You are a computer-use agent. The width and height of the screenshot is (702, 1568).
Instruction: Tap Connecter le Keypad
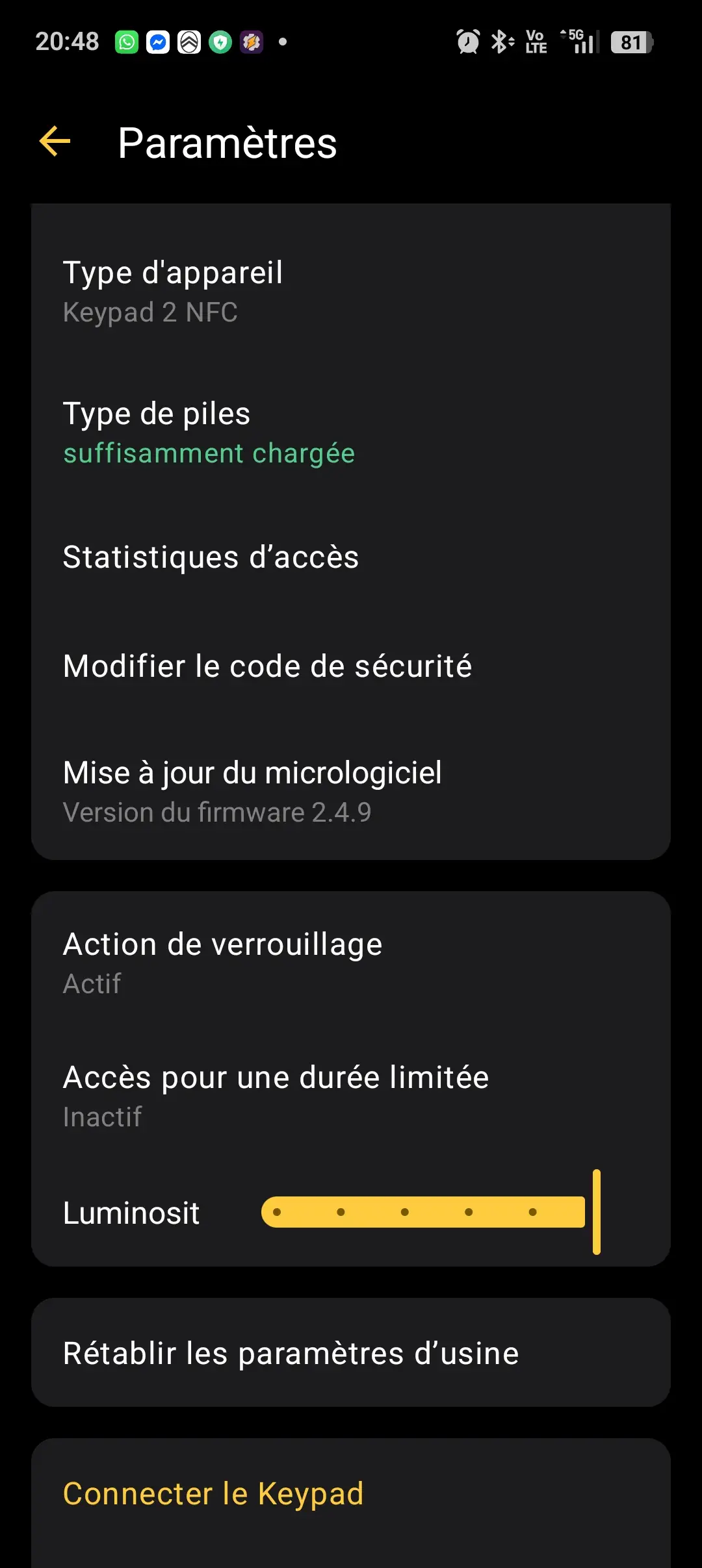pos(213,1494)
